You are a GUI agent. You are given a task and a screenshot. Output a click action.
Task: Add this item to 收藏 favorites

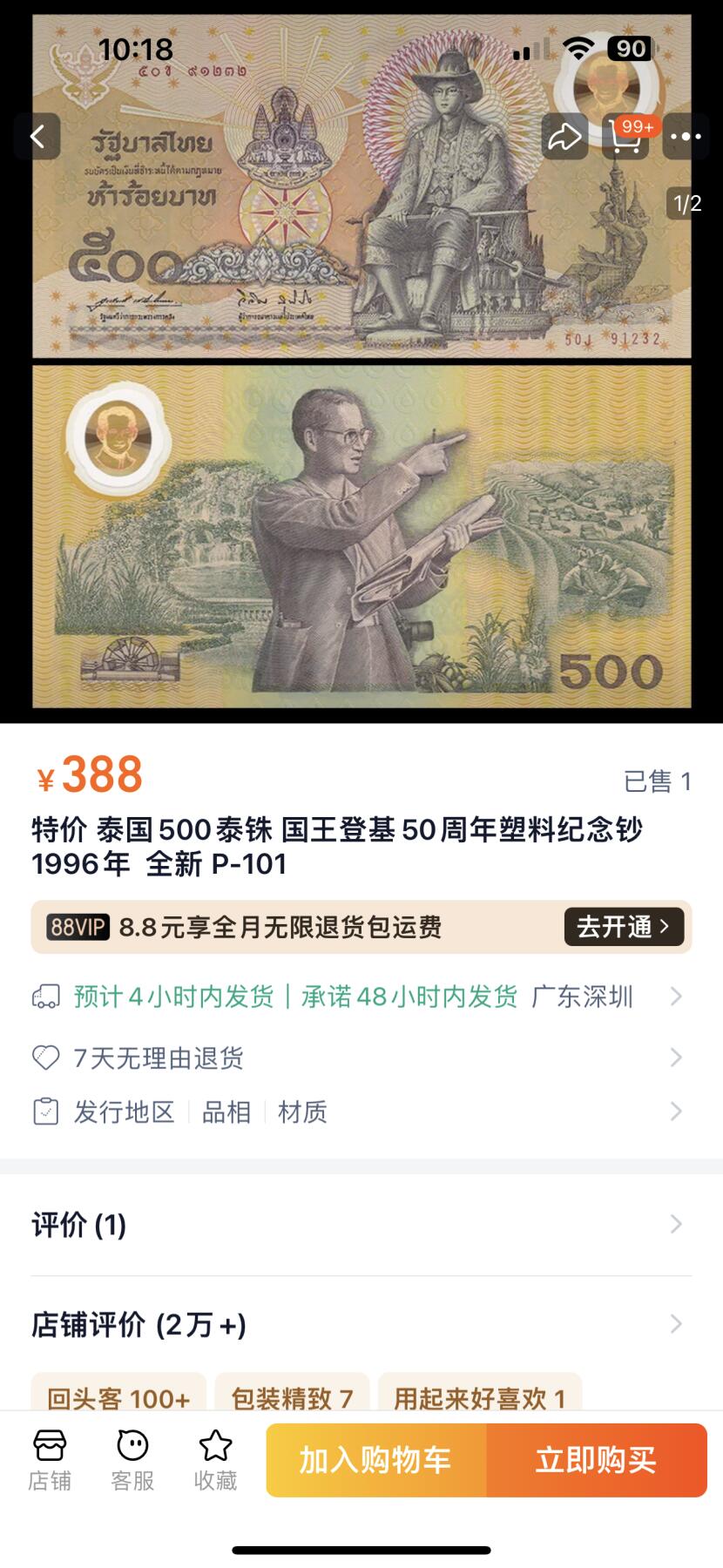215,1461
